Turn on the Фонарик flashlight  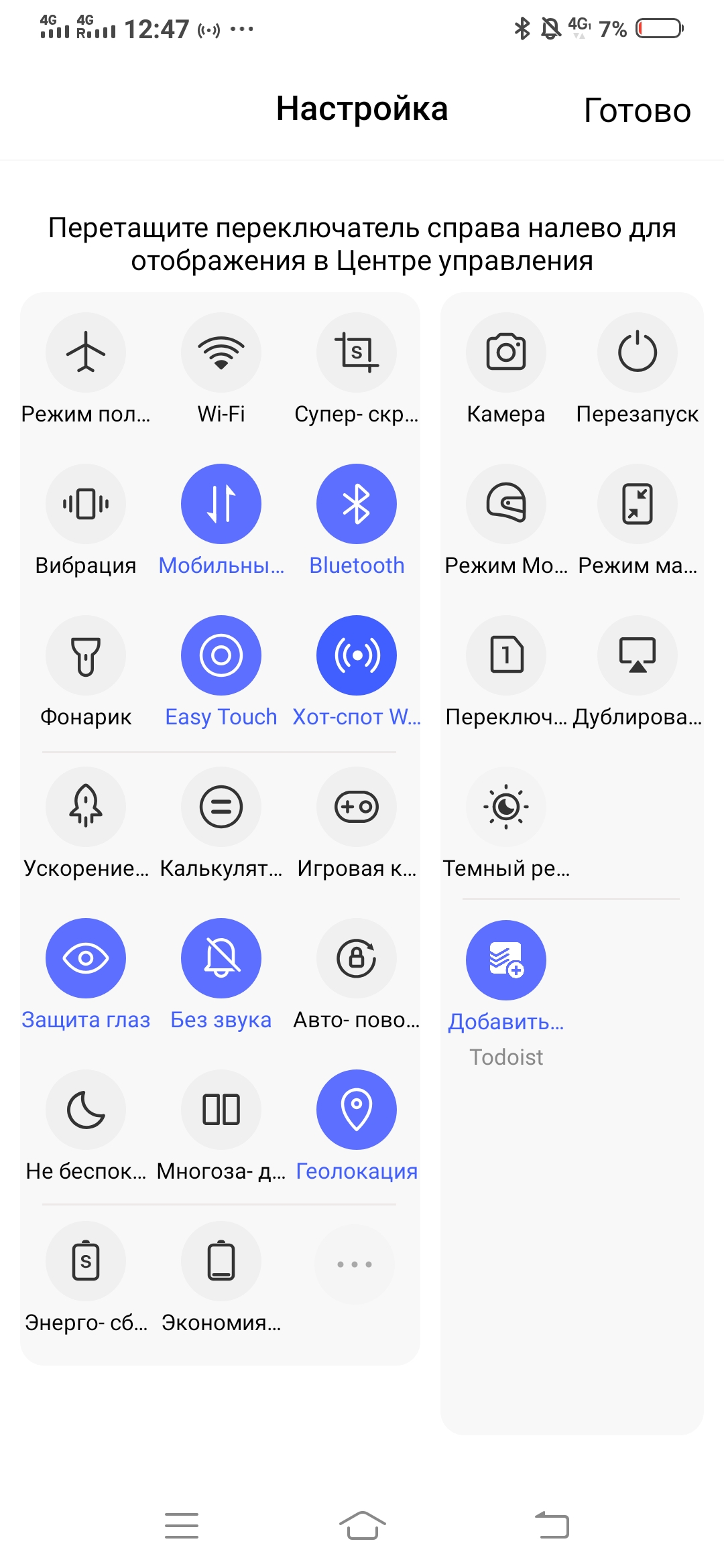point(86,655)
